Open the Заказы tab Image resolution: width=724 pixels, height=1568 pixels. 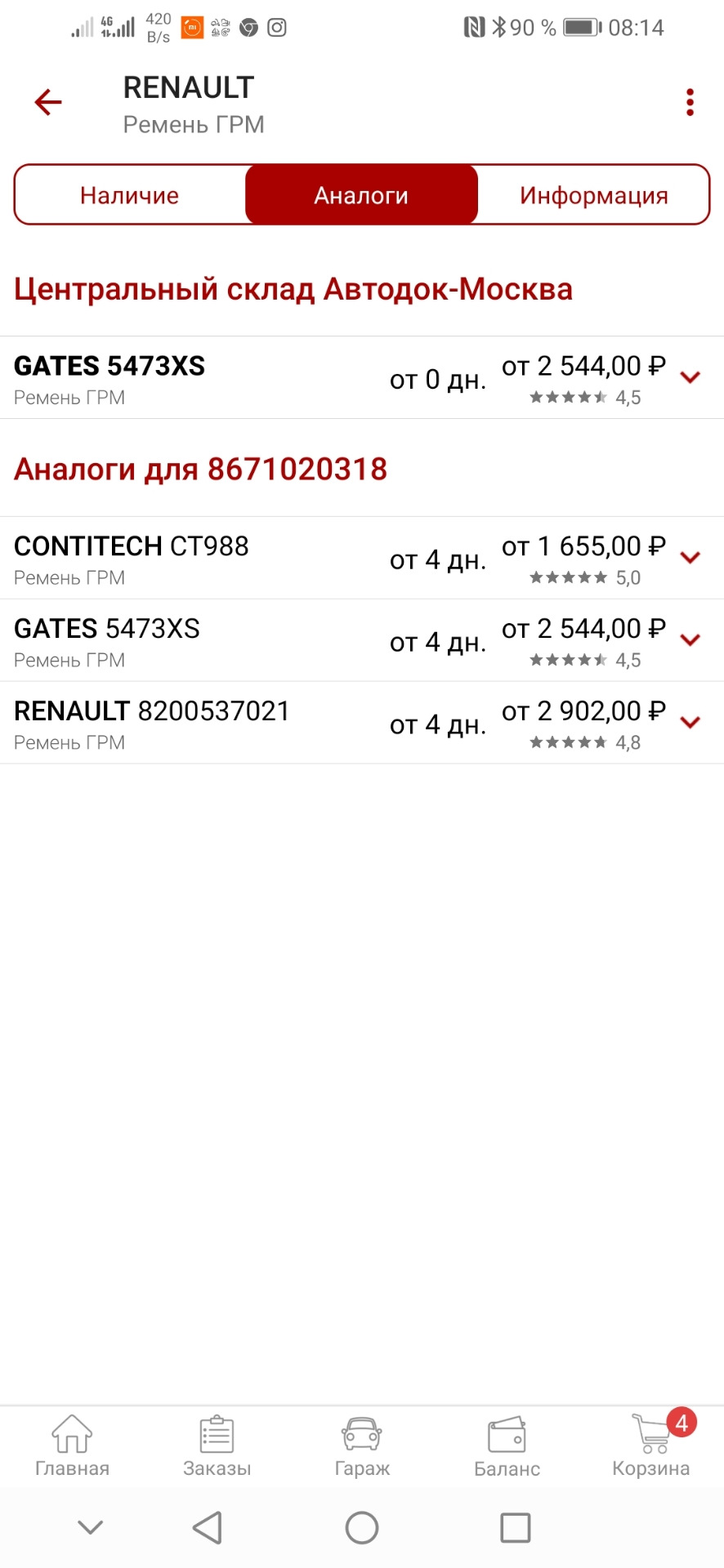tap(217, 1447)
